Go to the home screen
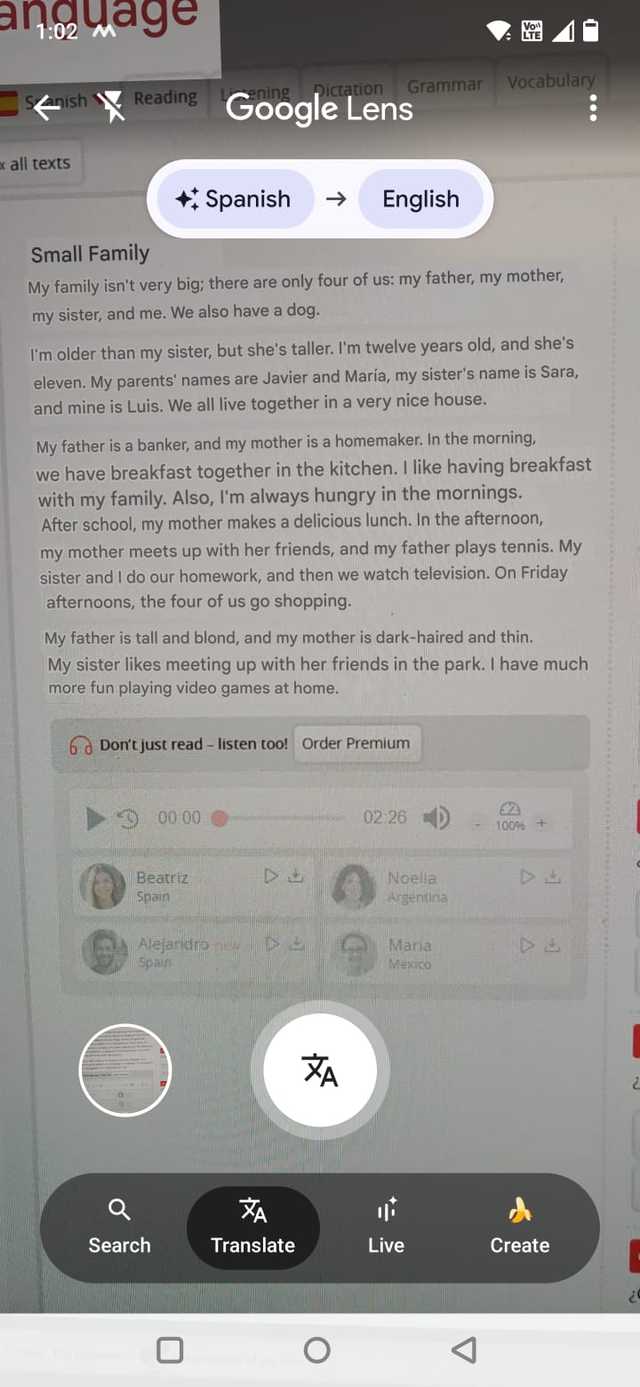This screenshot has width=640, height=1387. [317, 1350]
